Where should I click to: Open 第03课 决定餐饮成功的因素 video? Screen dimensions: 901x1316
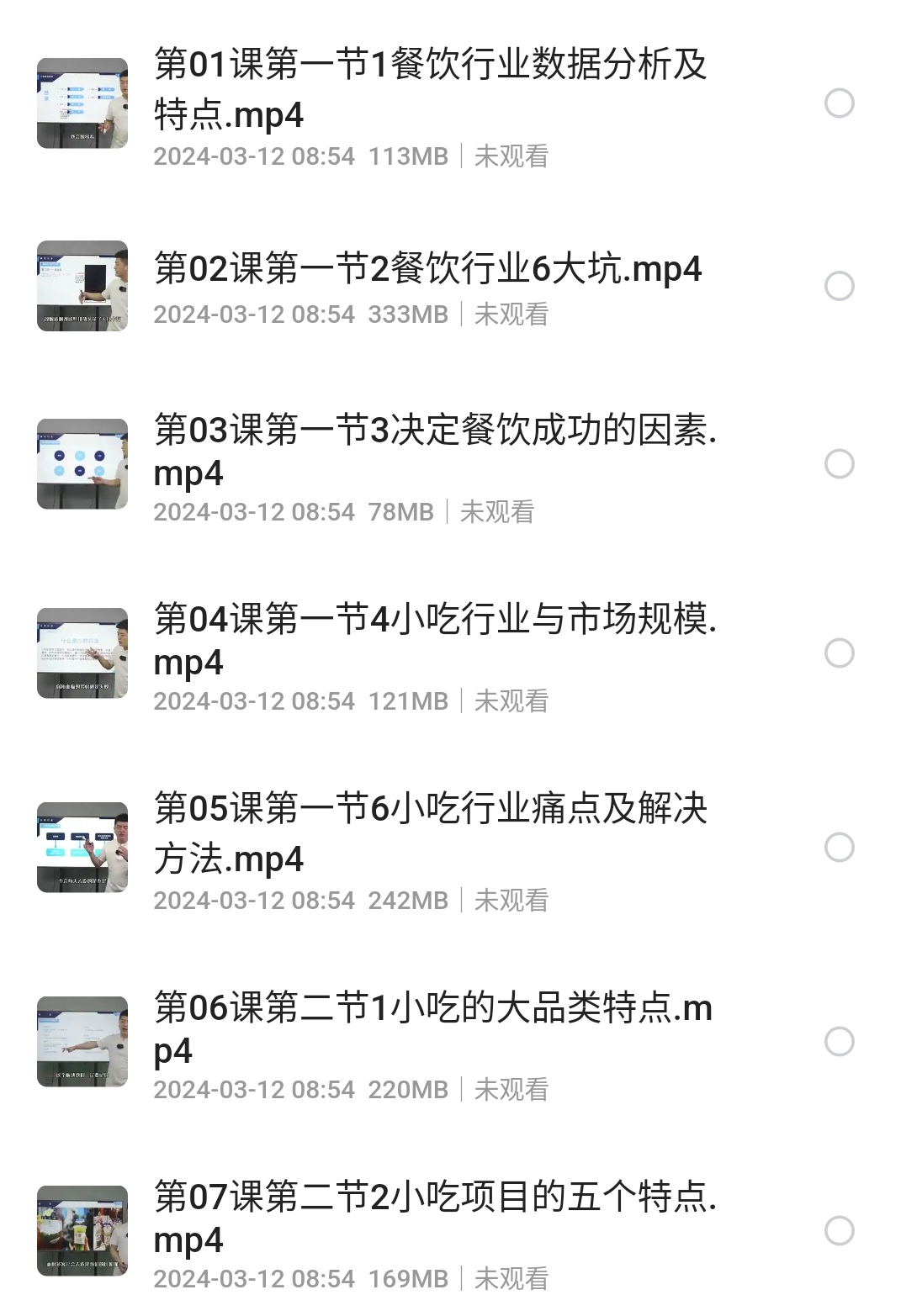tap(434, 451)
